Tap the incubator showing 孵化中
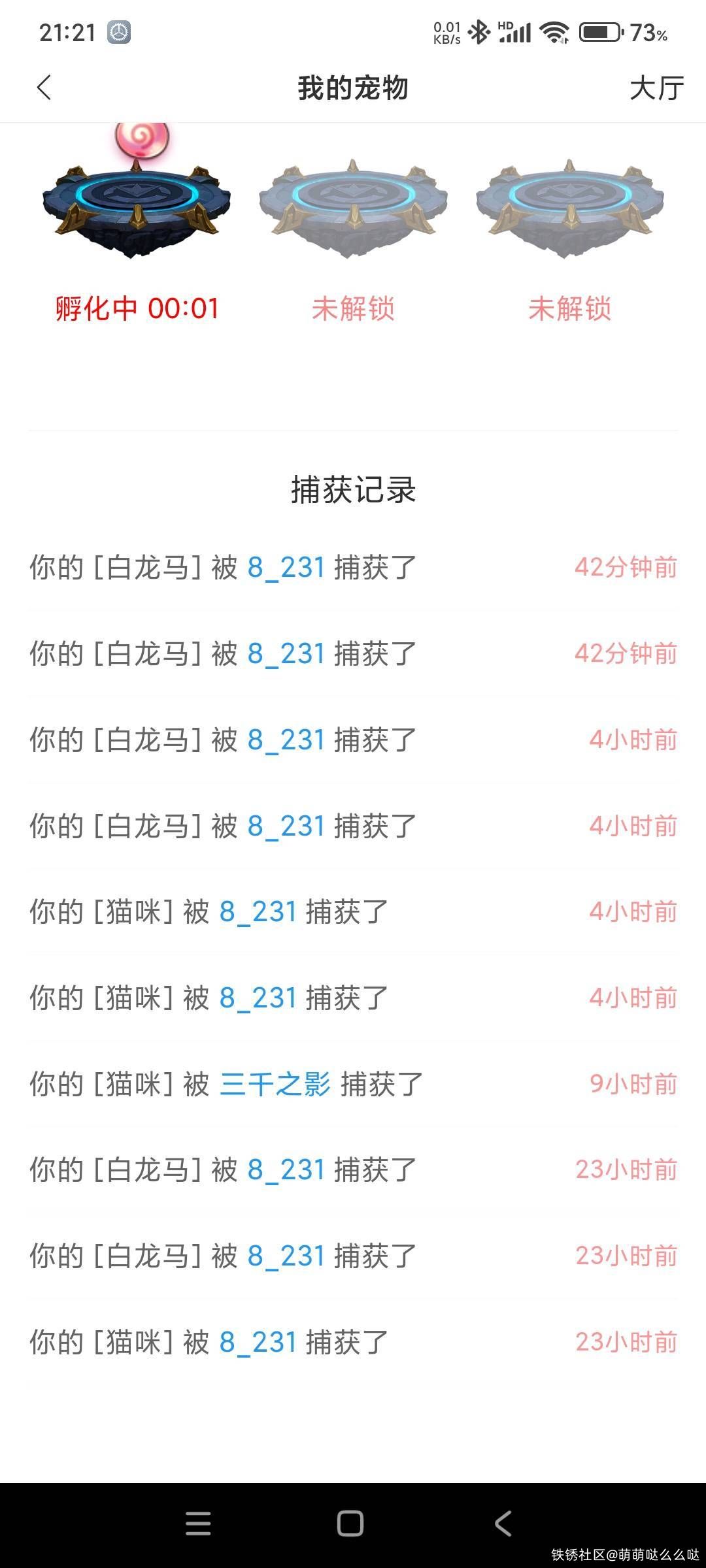Image resolution: width=706 pixels, height=1568 pixels. (x=136, y=203)
